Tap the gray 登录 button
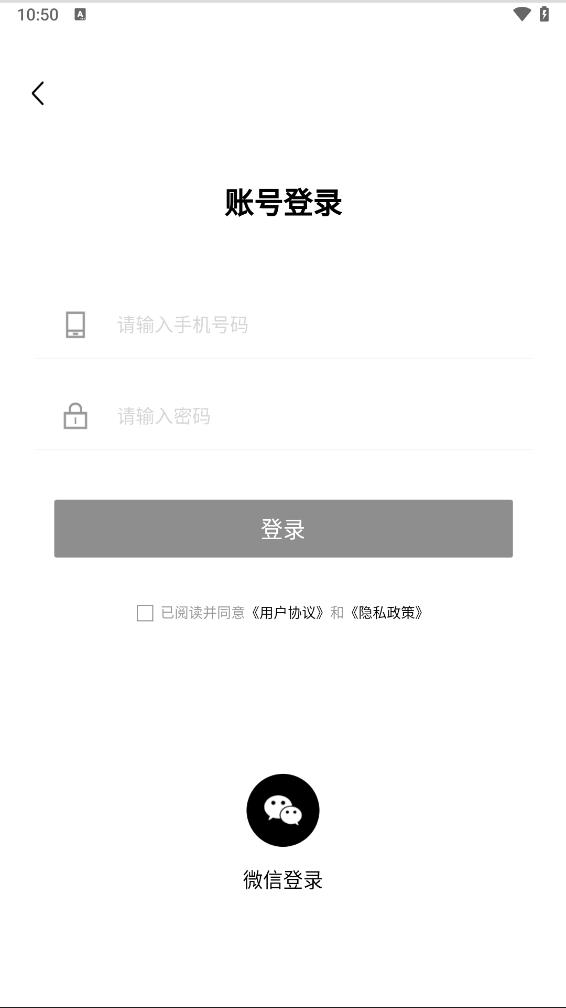Screen dimensions: 566x1008 pos(283,528)
